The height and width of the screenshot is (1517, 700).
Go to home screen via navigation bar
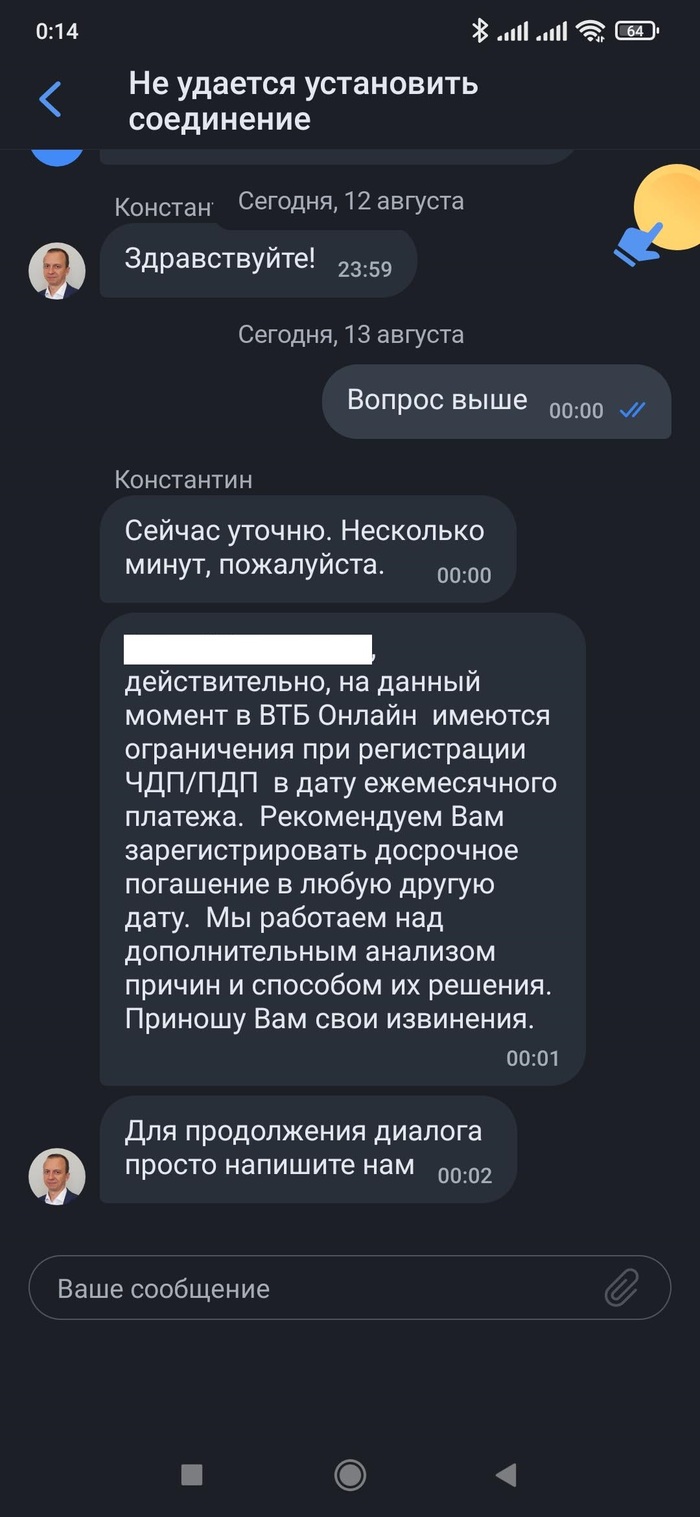[350, 1474]
